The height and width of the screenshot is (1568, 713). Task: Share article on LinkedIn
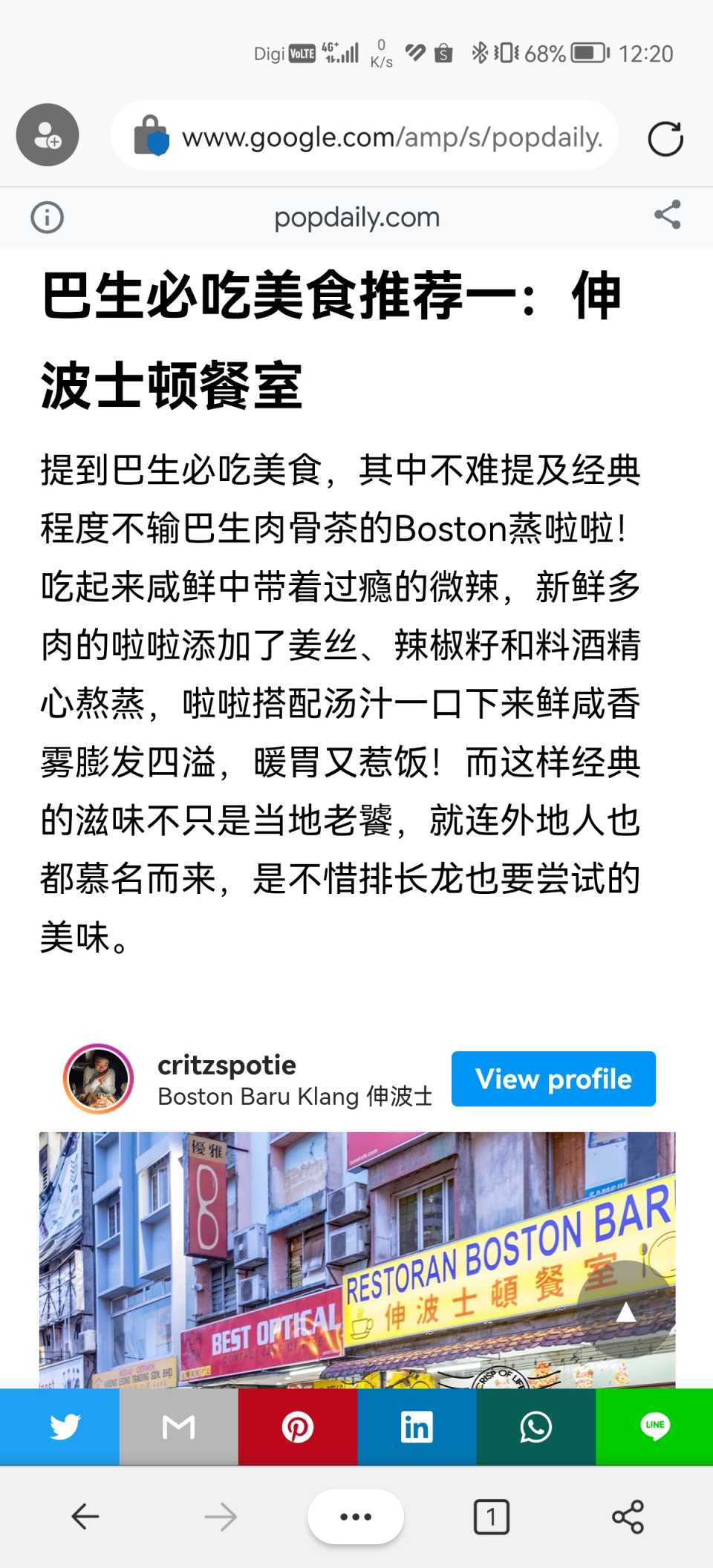pyautogui.click(x=417, y=1426)
